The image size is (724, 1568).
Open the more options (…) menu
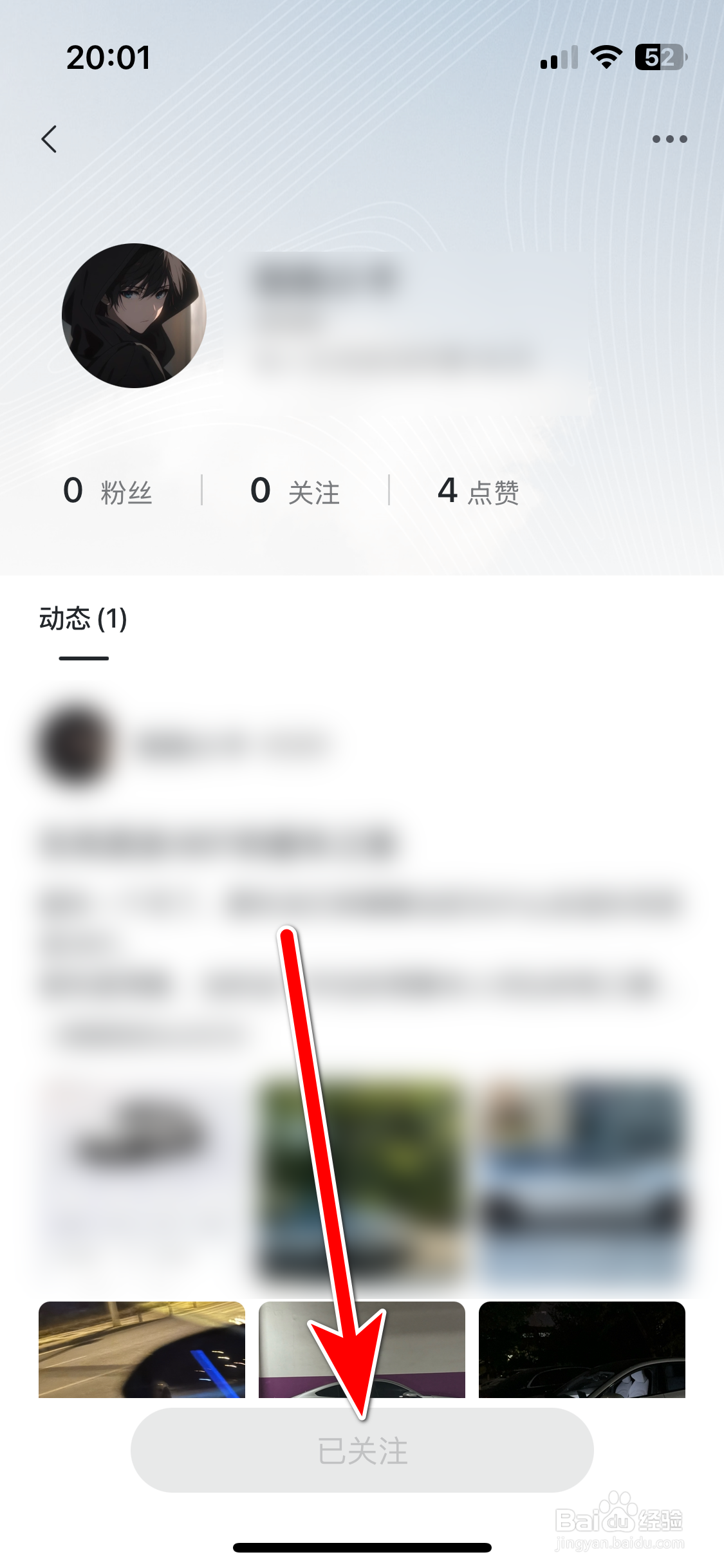[x=669, y=138]
